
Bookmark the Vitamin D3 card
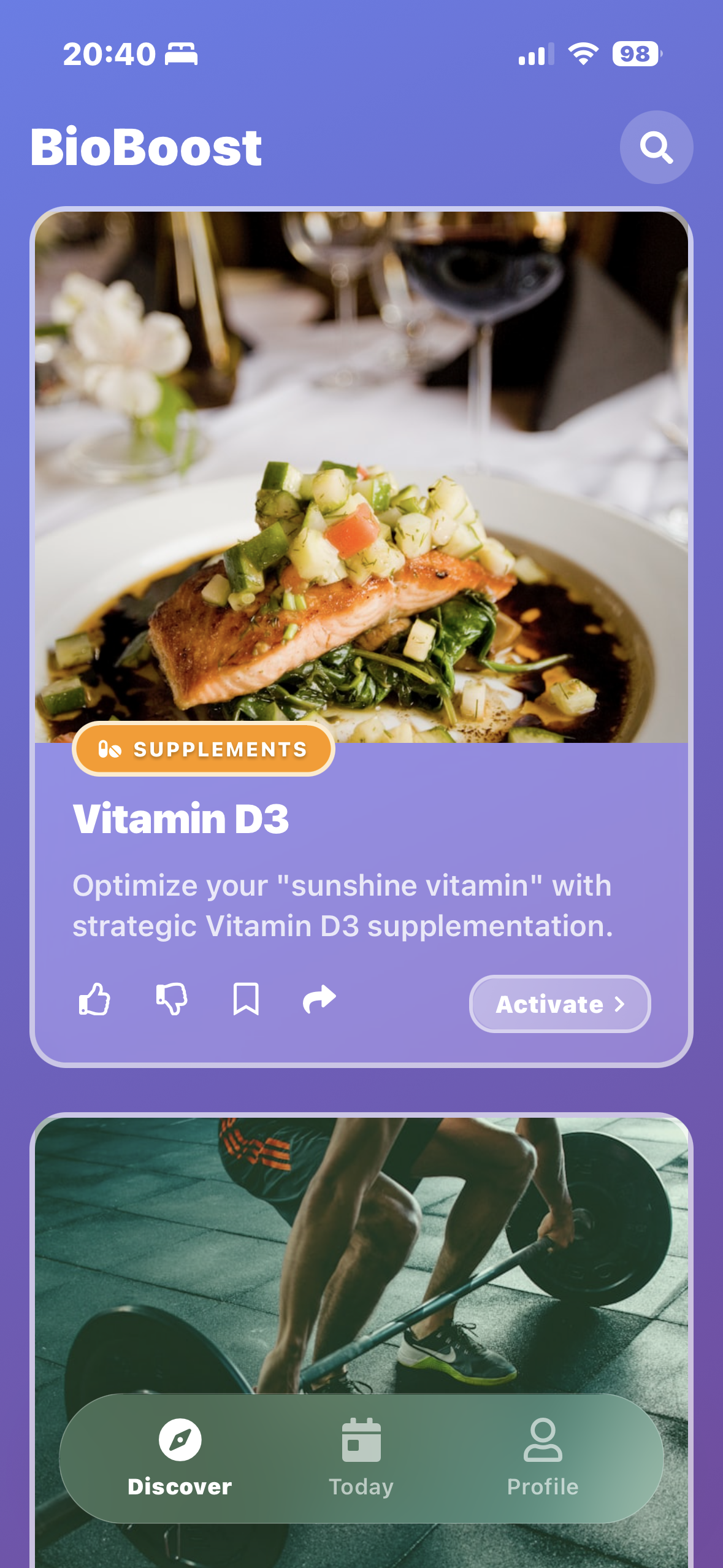point(247,1000)
